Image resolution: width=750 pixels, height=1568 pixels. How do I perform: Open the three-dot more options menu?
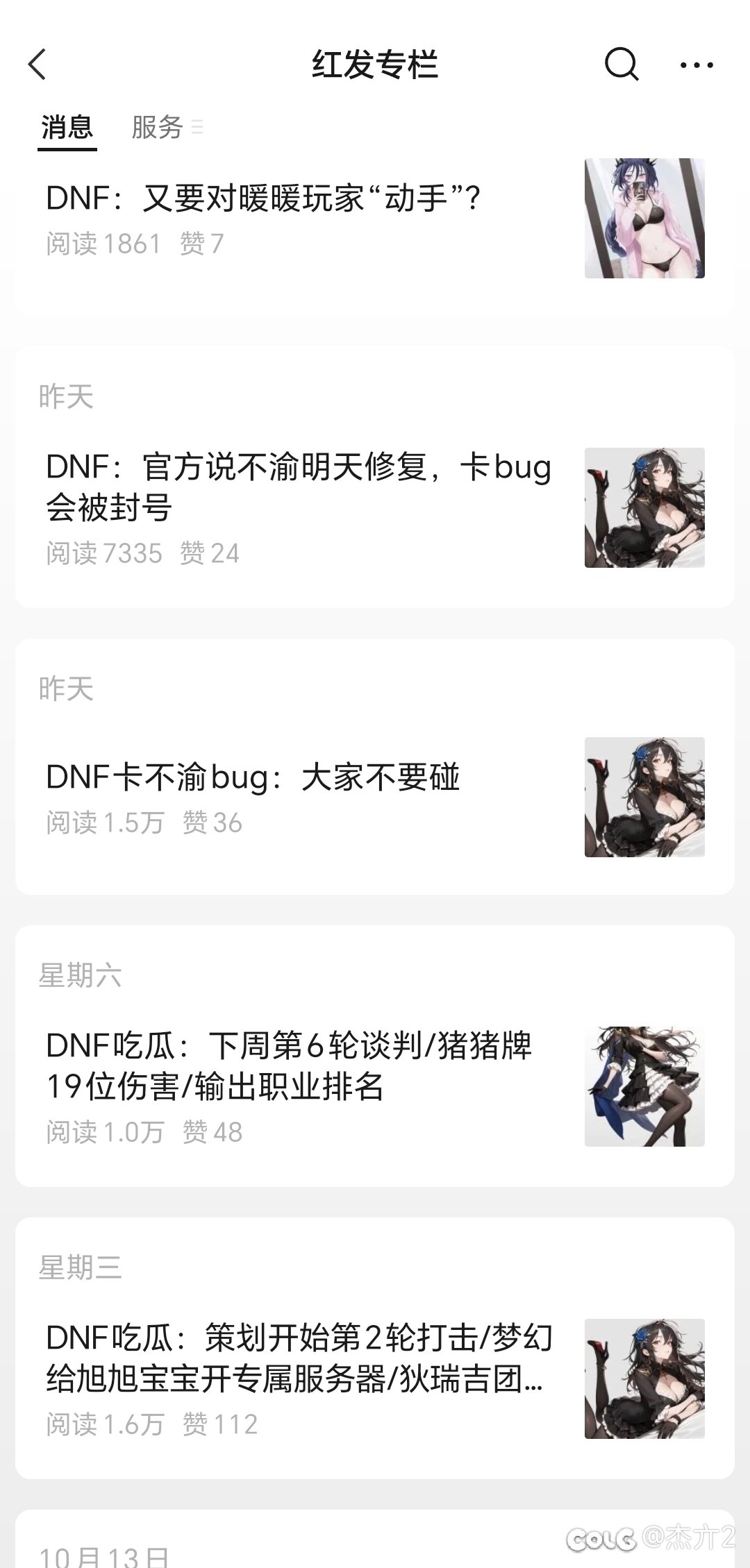[697, 64]
